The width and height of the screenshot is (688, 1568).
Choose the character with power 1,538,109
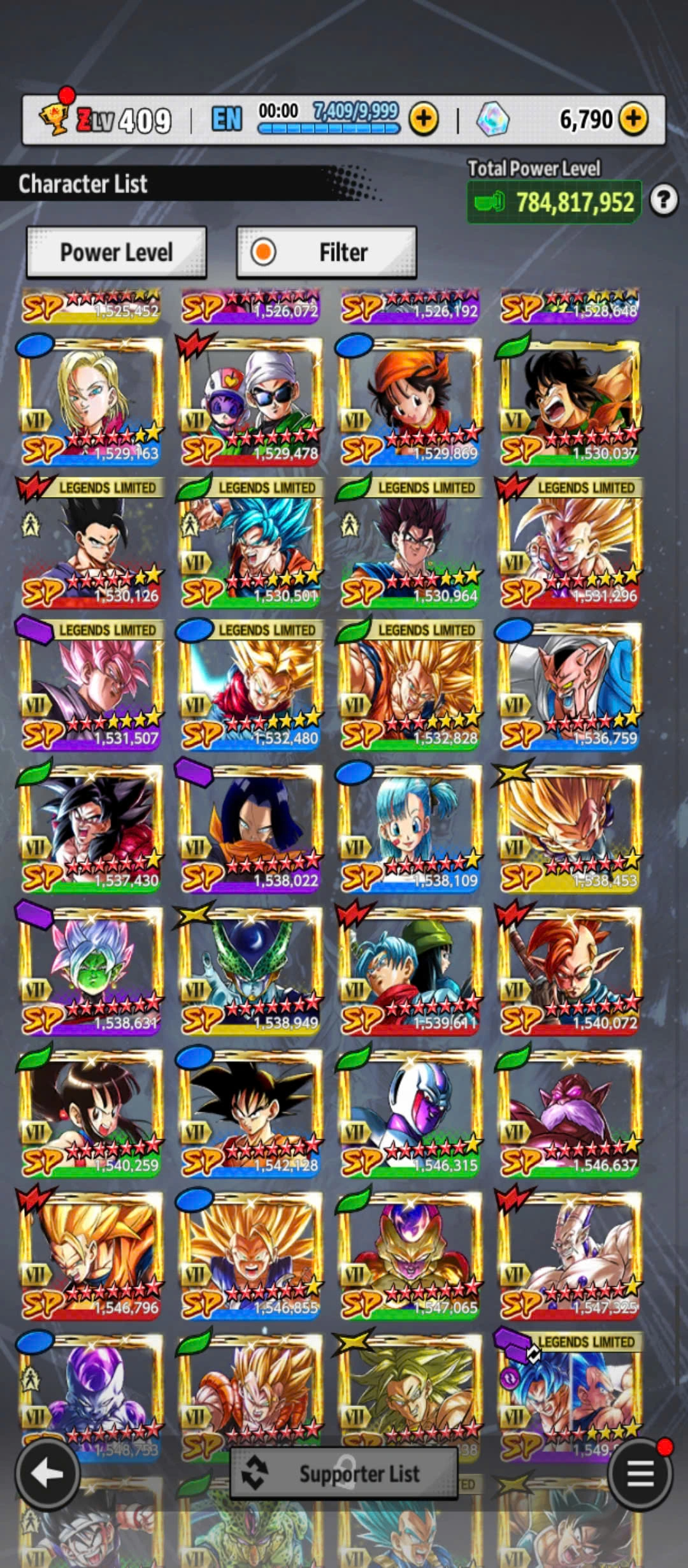[410, 827]
